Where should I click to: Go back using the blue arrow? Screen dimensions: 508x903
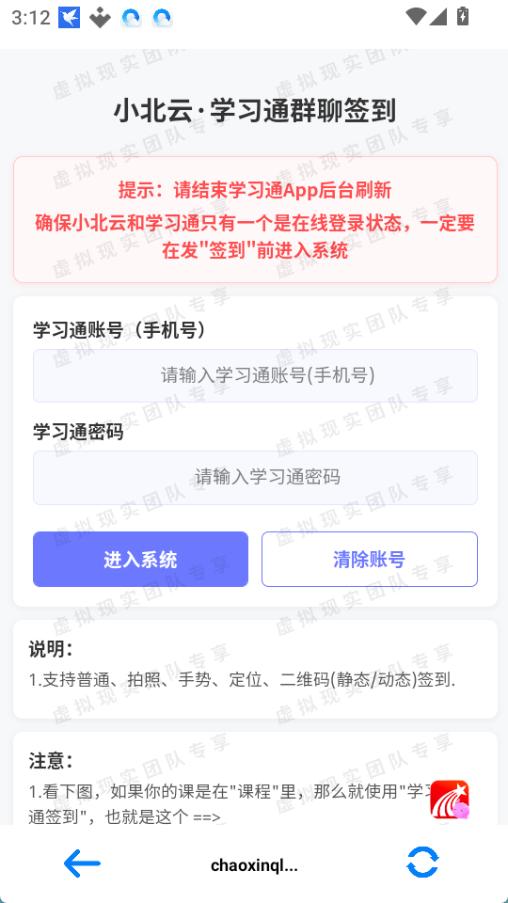(x=82, y=863)
